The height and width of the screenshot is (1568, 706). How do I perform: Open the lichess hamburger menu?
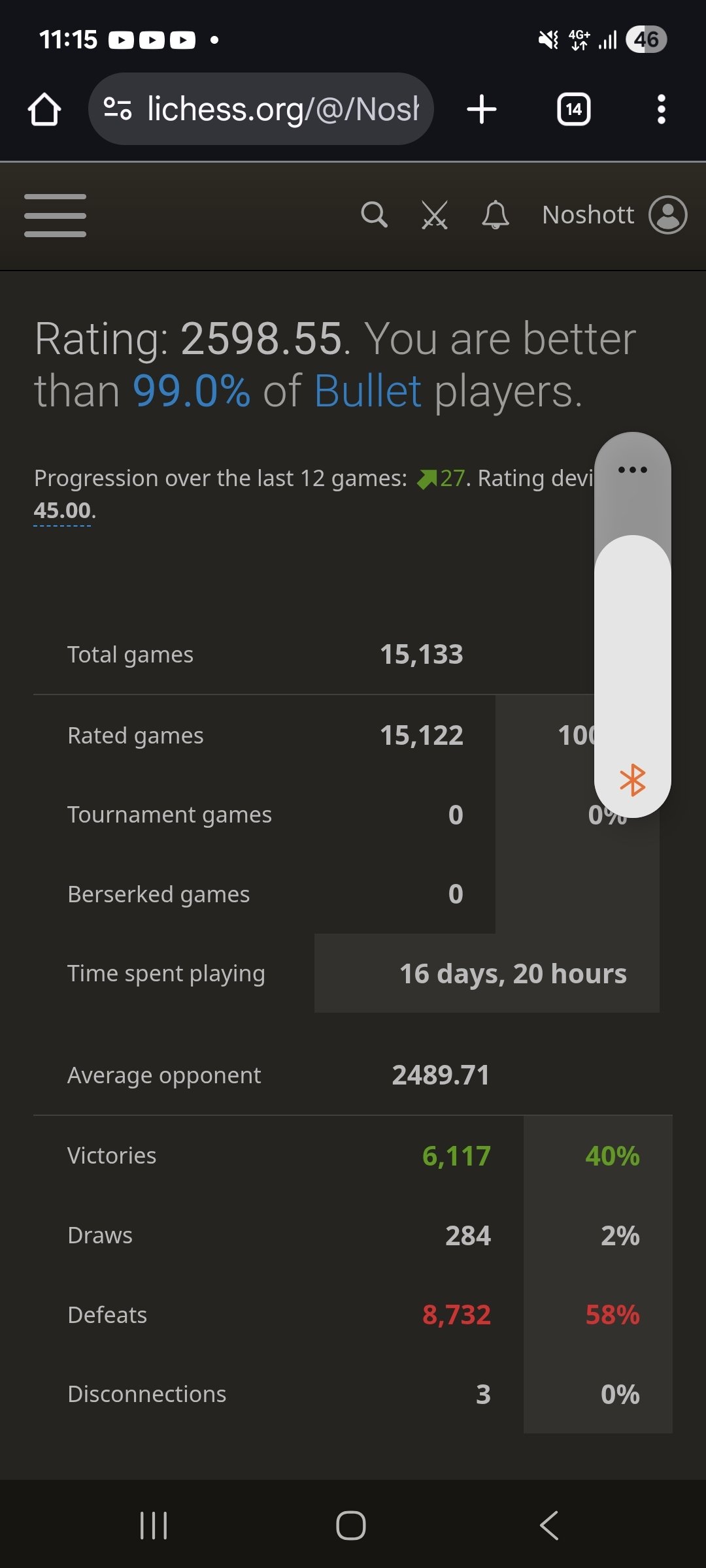(55, 216)
